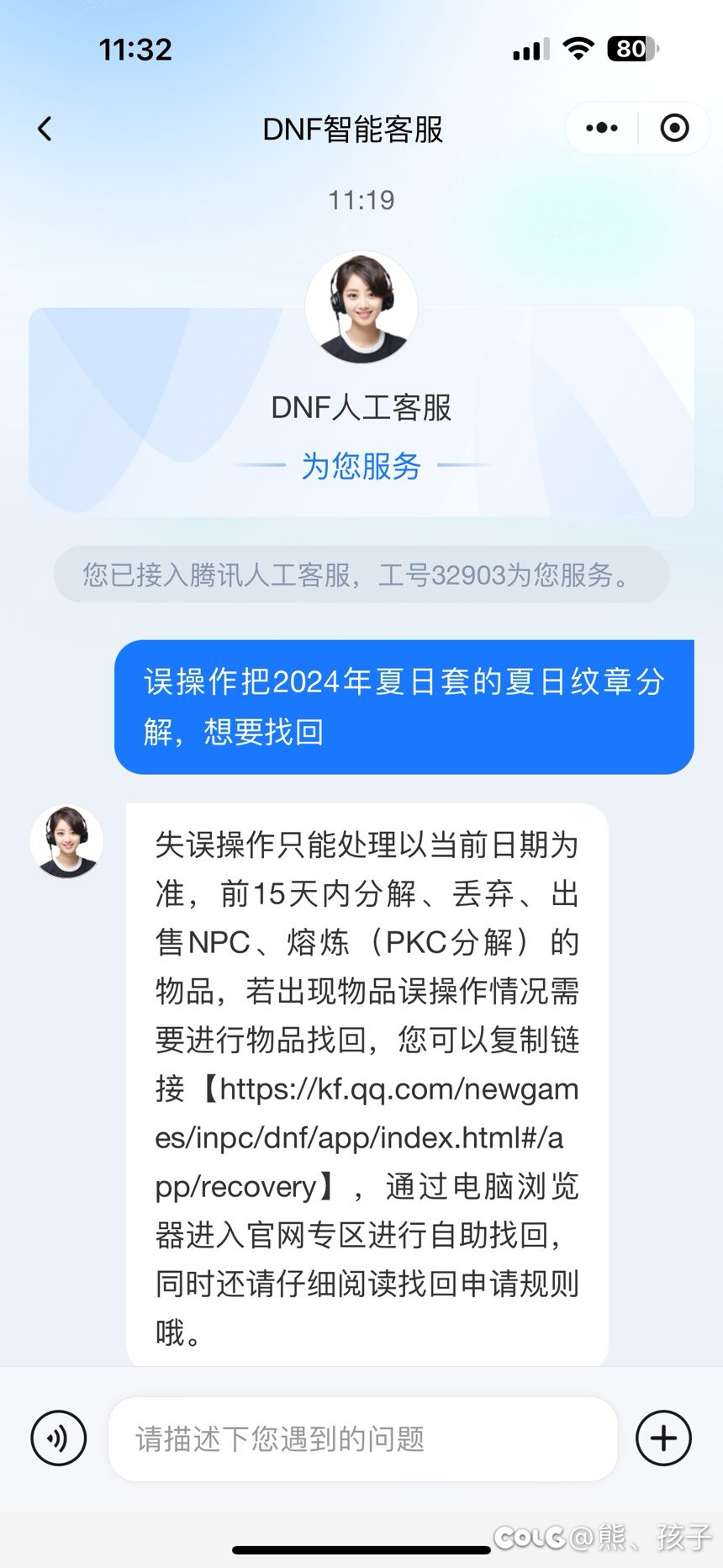Focus the 请描述下您遇到的问题 message field
Viewport: 723px width, 1568px height.
361,1438
